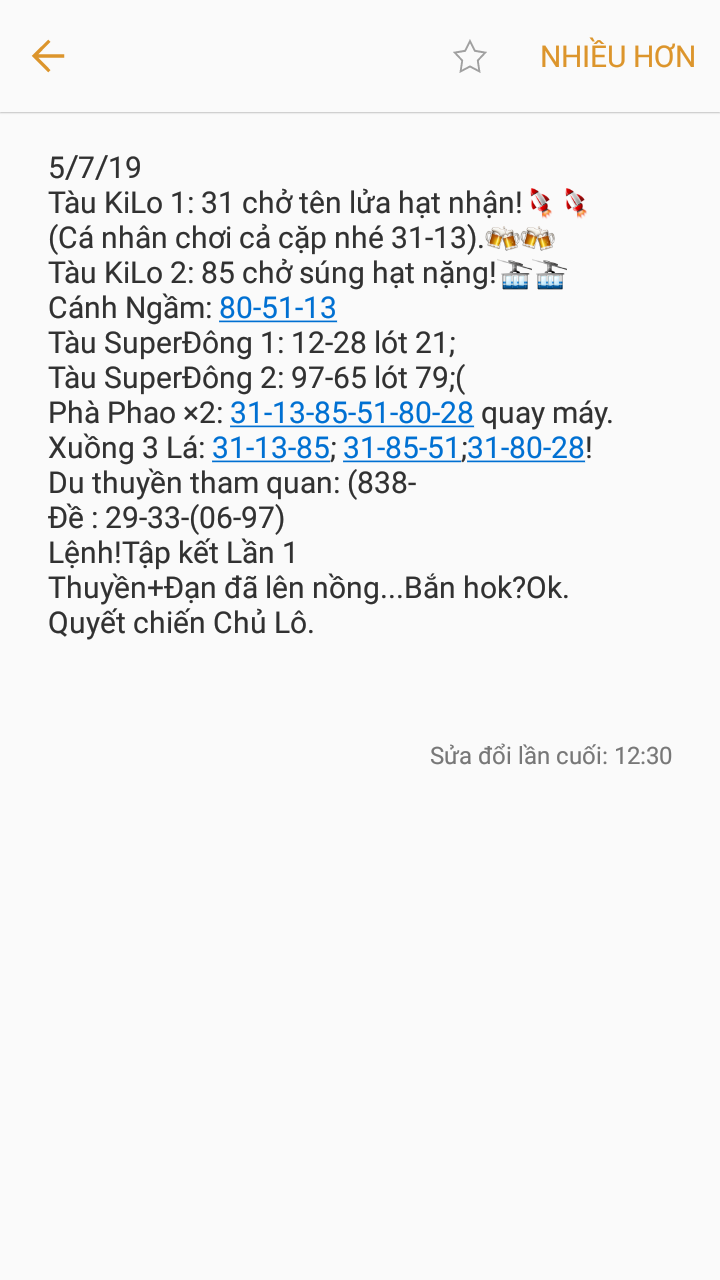Tap the 31-80-28 link

click(526, 448)
